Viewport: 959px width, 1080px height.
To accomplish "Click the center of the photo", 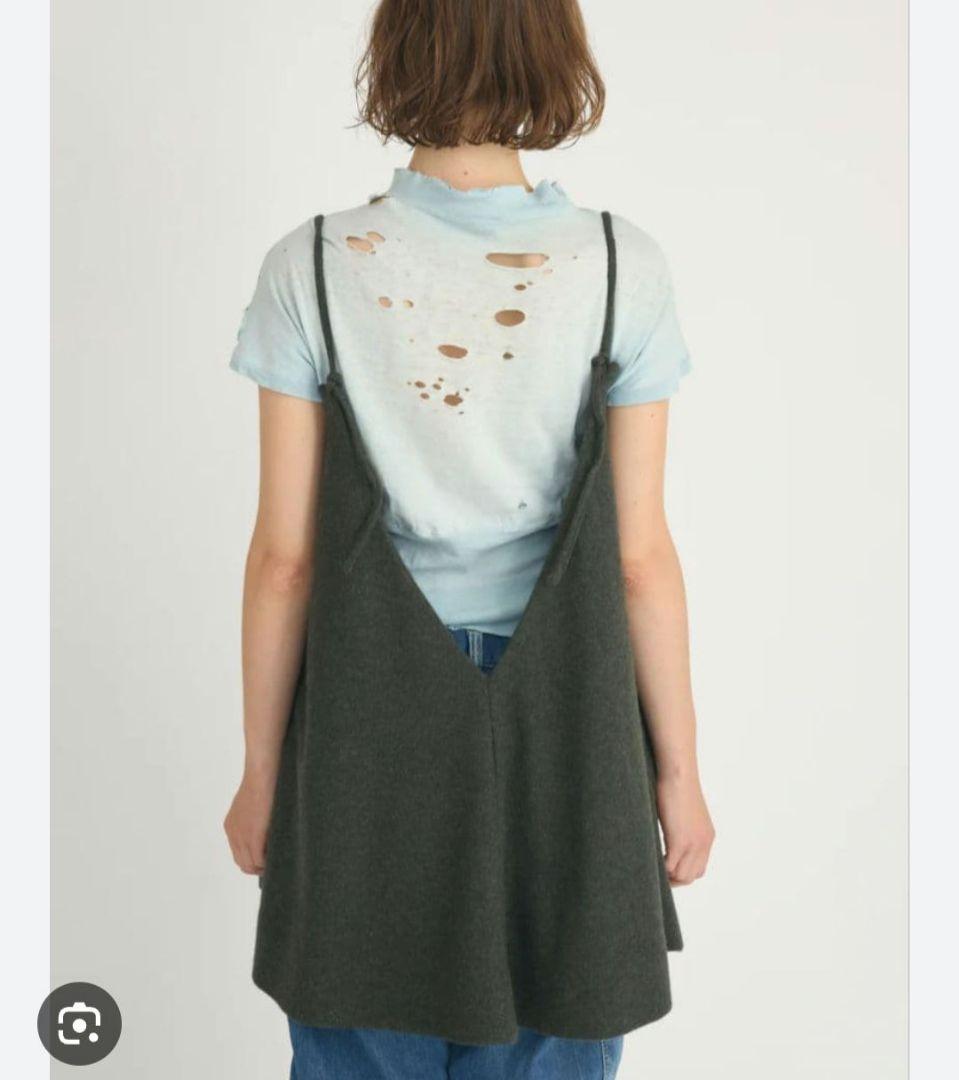I will (480, 540).
